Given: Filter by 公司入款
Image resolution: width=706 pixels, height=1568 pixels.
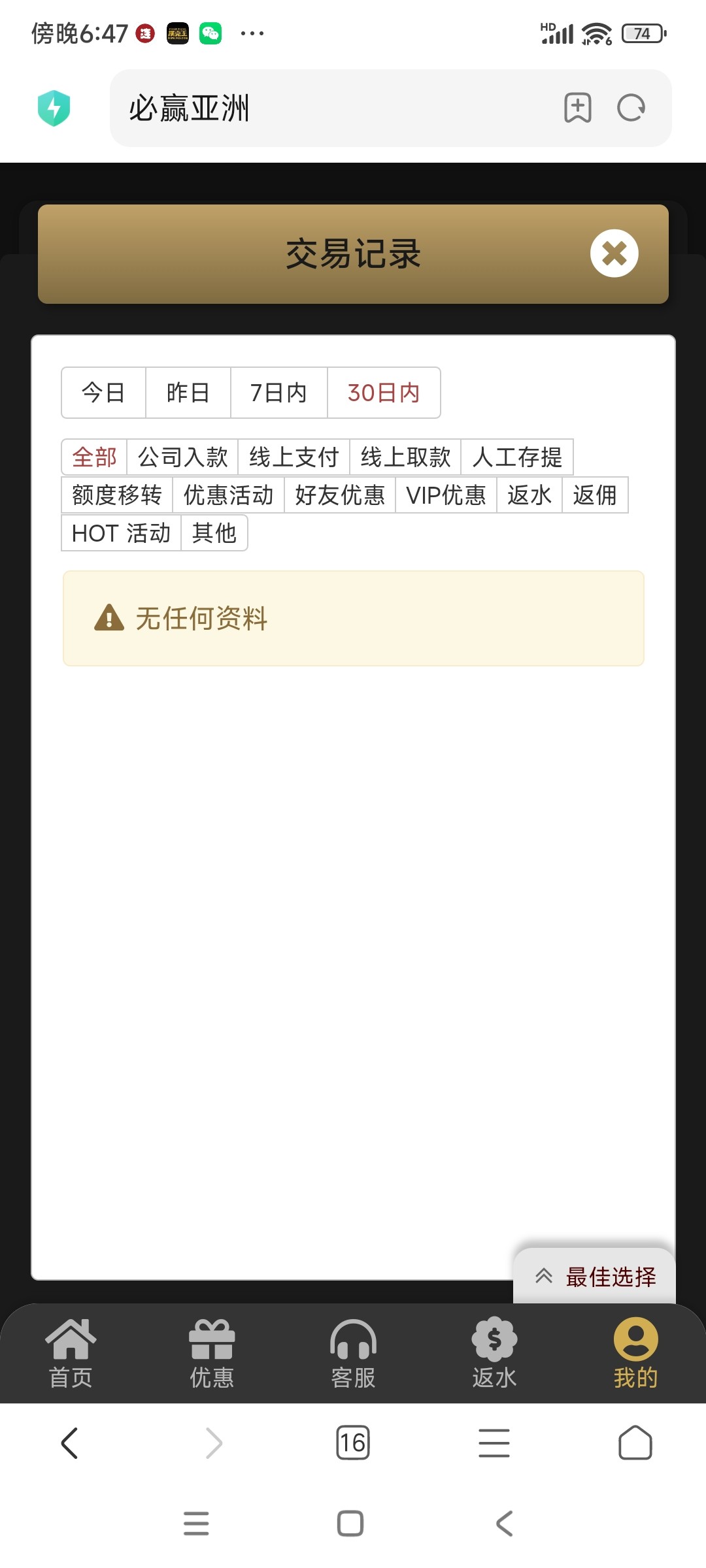Looking at the screenshot, I should click(x=182, y=457).
